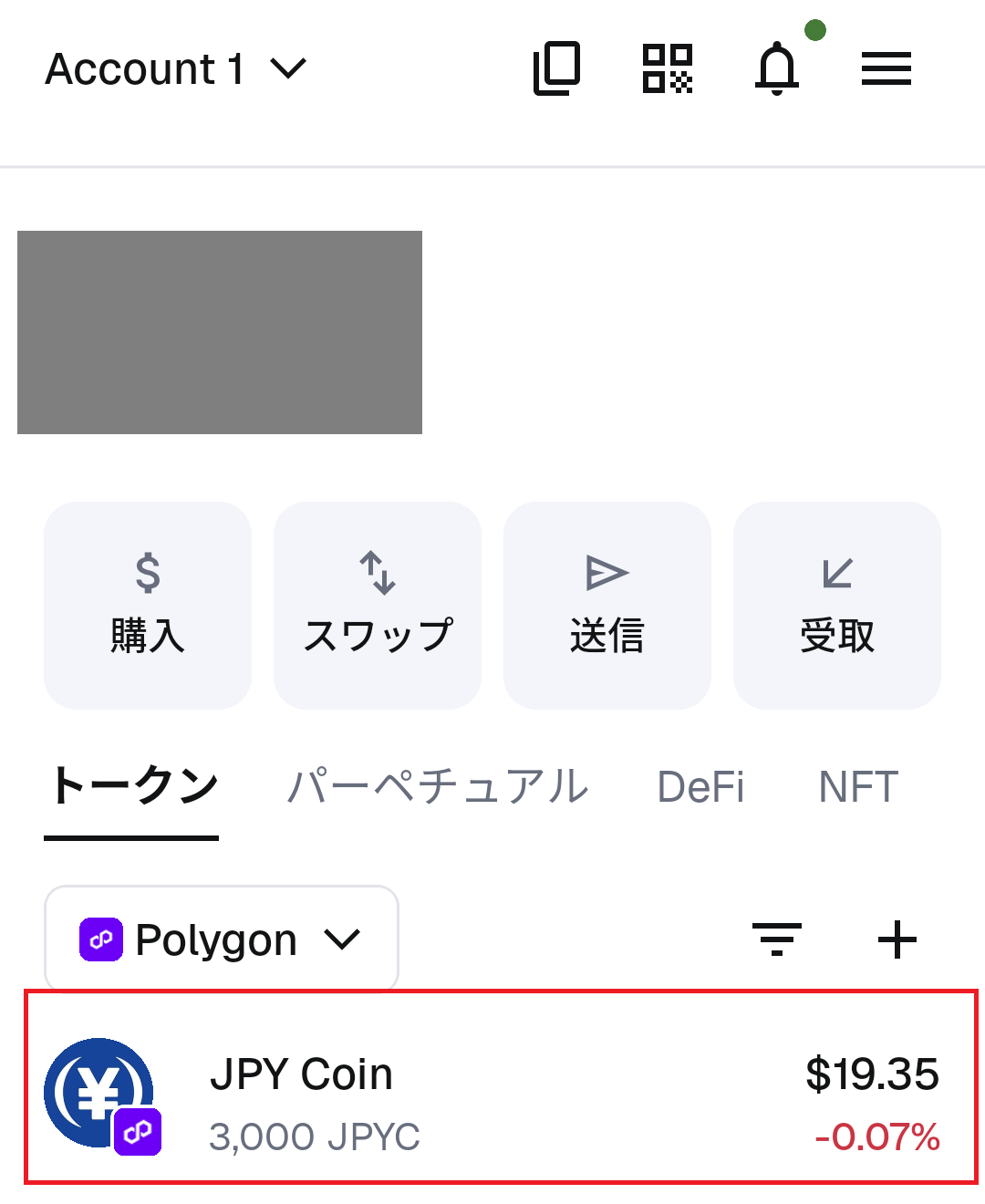
Task: Open the Account 1 selector
Action: (x=176, y=69)
